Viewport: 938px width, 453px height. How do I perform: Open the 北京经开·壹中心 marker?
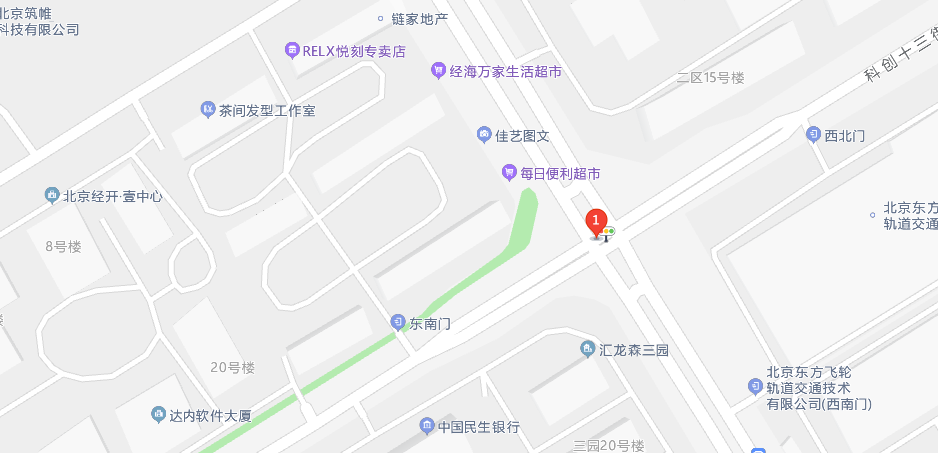tap(52, 196)
